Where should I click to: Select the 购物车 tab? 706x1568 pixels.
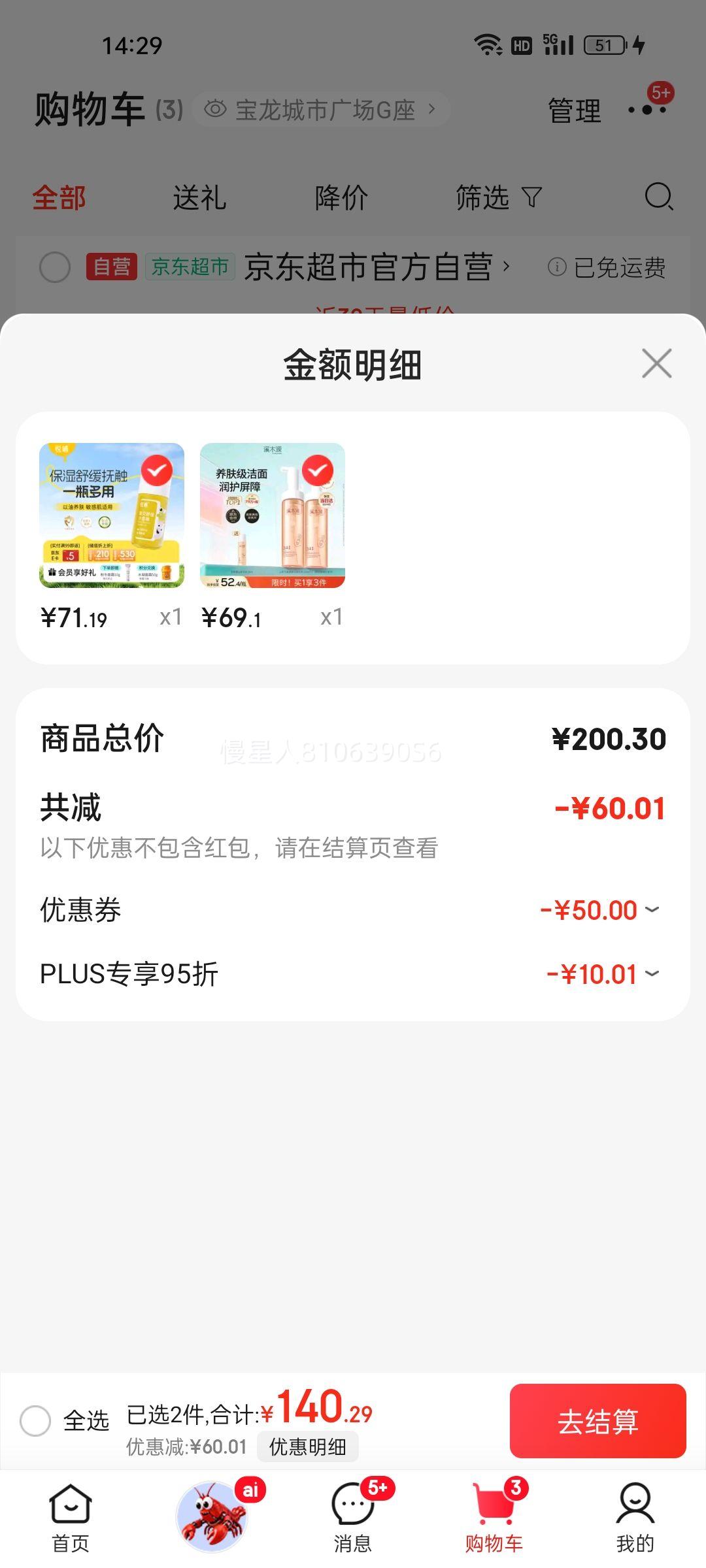point(494,1516)
